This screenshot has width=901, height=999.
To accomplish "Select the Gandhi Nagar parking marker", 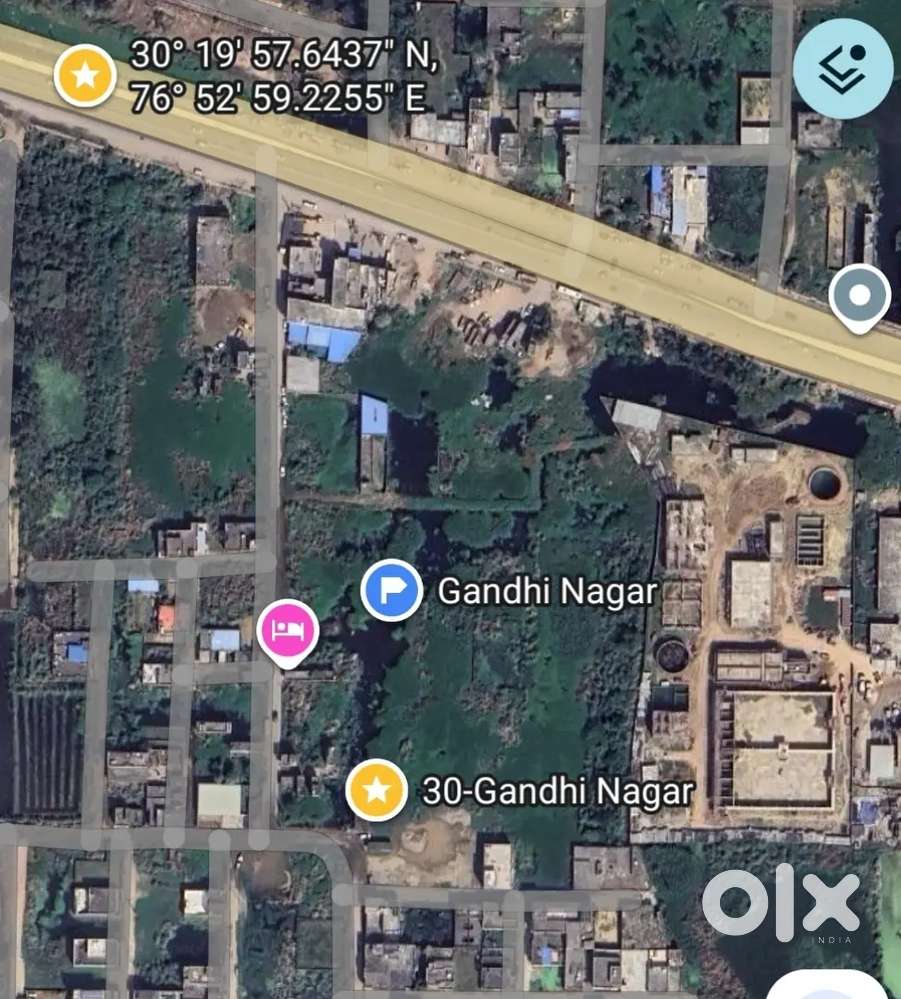I will click(391, 590).
